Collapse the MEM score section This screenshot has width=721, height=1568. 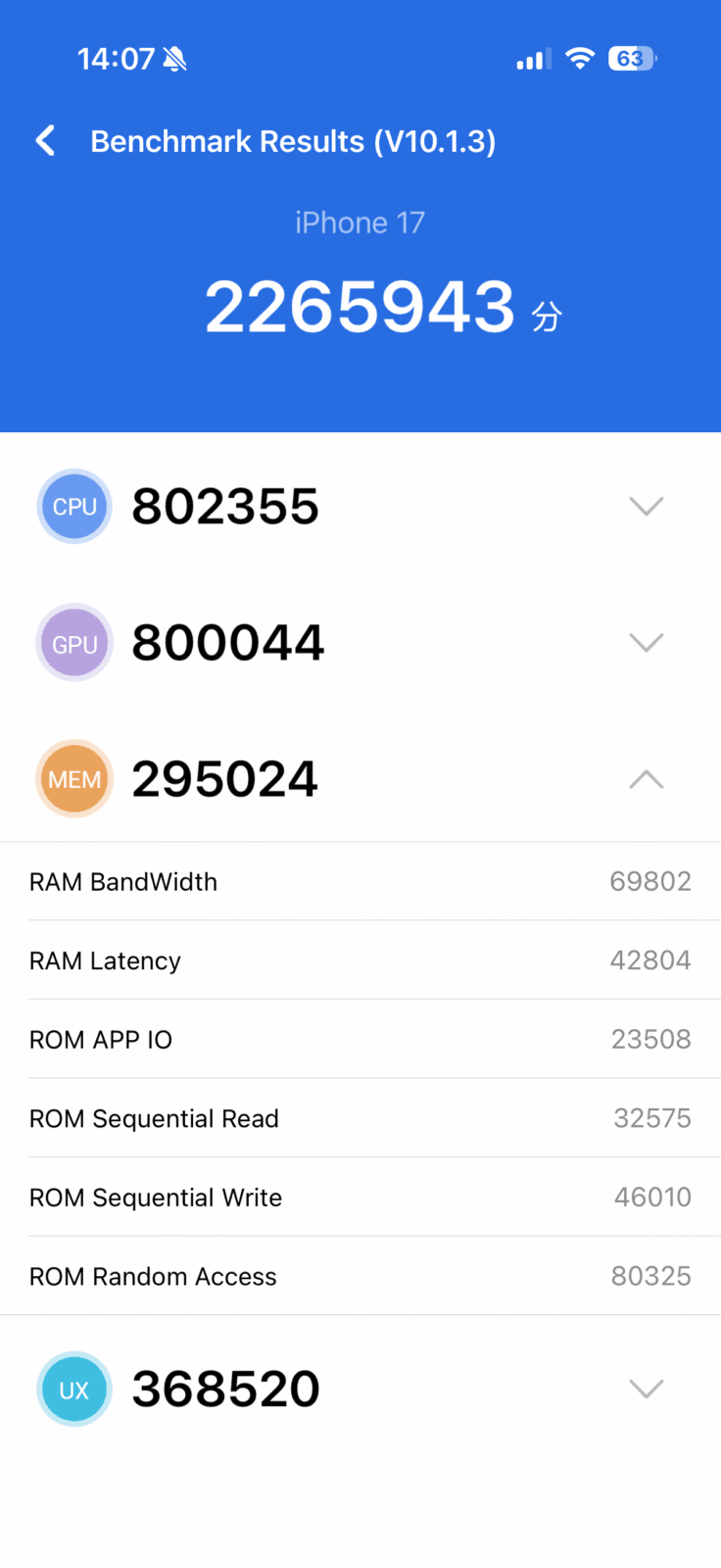coord(646,780)
